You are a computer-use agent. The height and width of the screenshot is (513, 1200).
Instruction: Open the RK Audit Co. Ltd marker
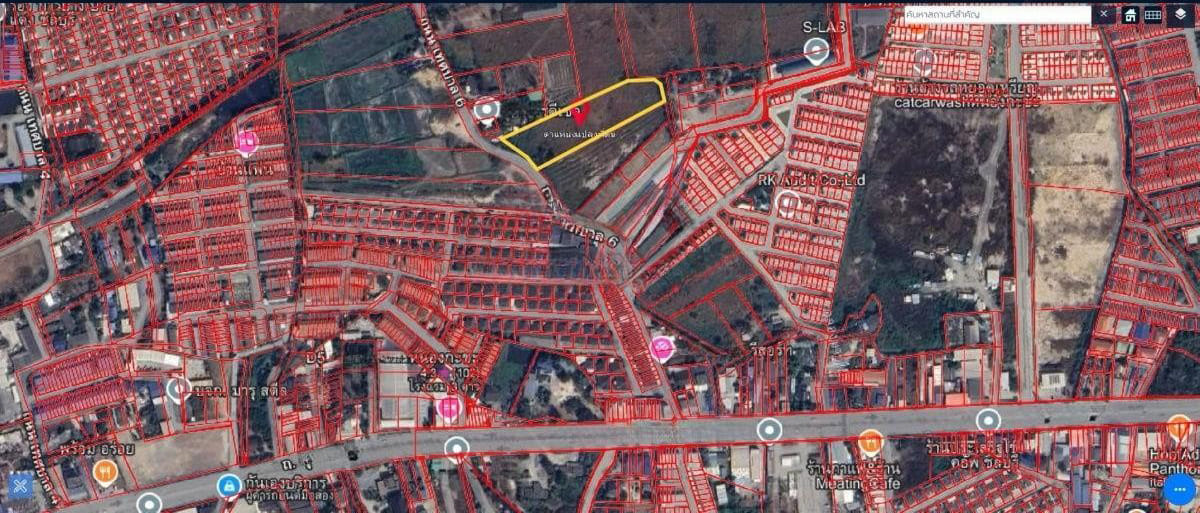tap(789, 203)
